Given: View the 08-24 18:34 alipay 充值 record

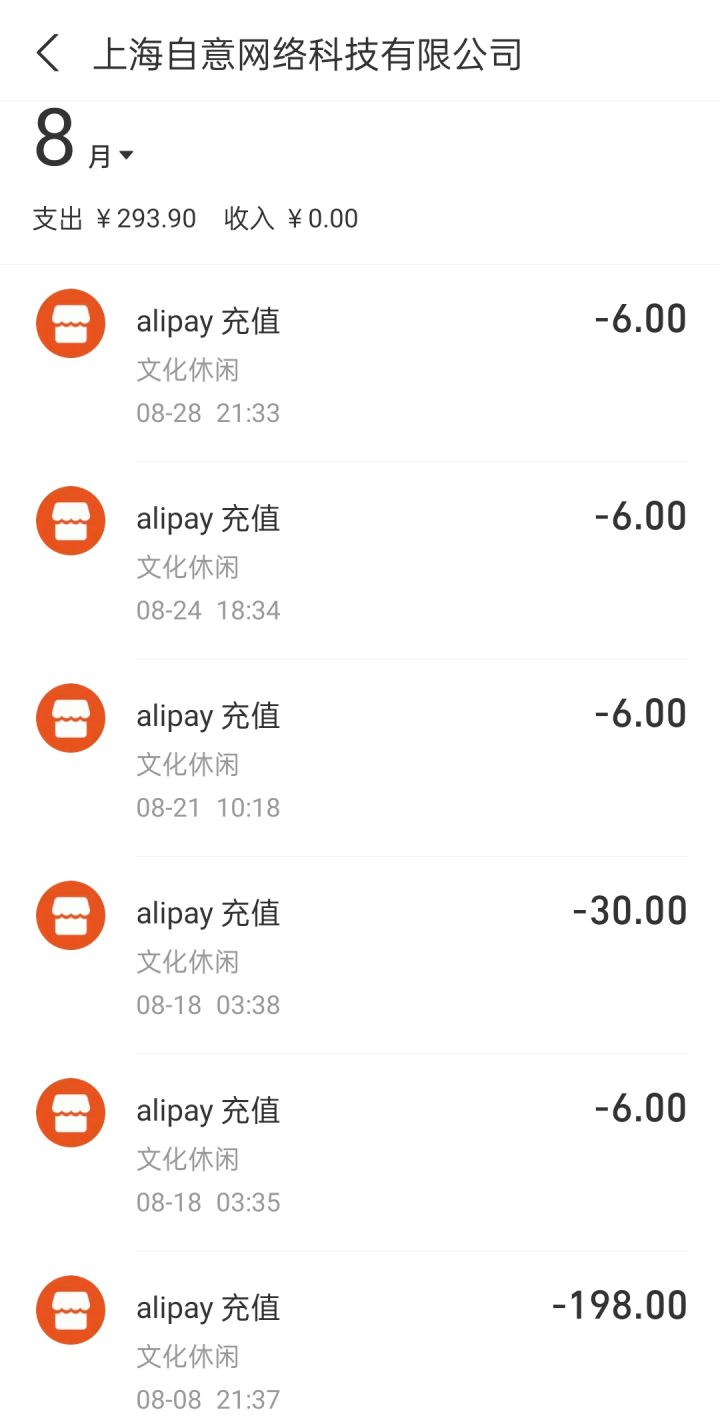Looking at the screenshot, I should coord(360,561).
